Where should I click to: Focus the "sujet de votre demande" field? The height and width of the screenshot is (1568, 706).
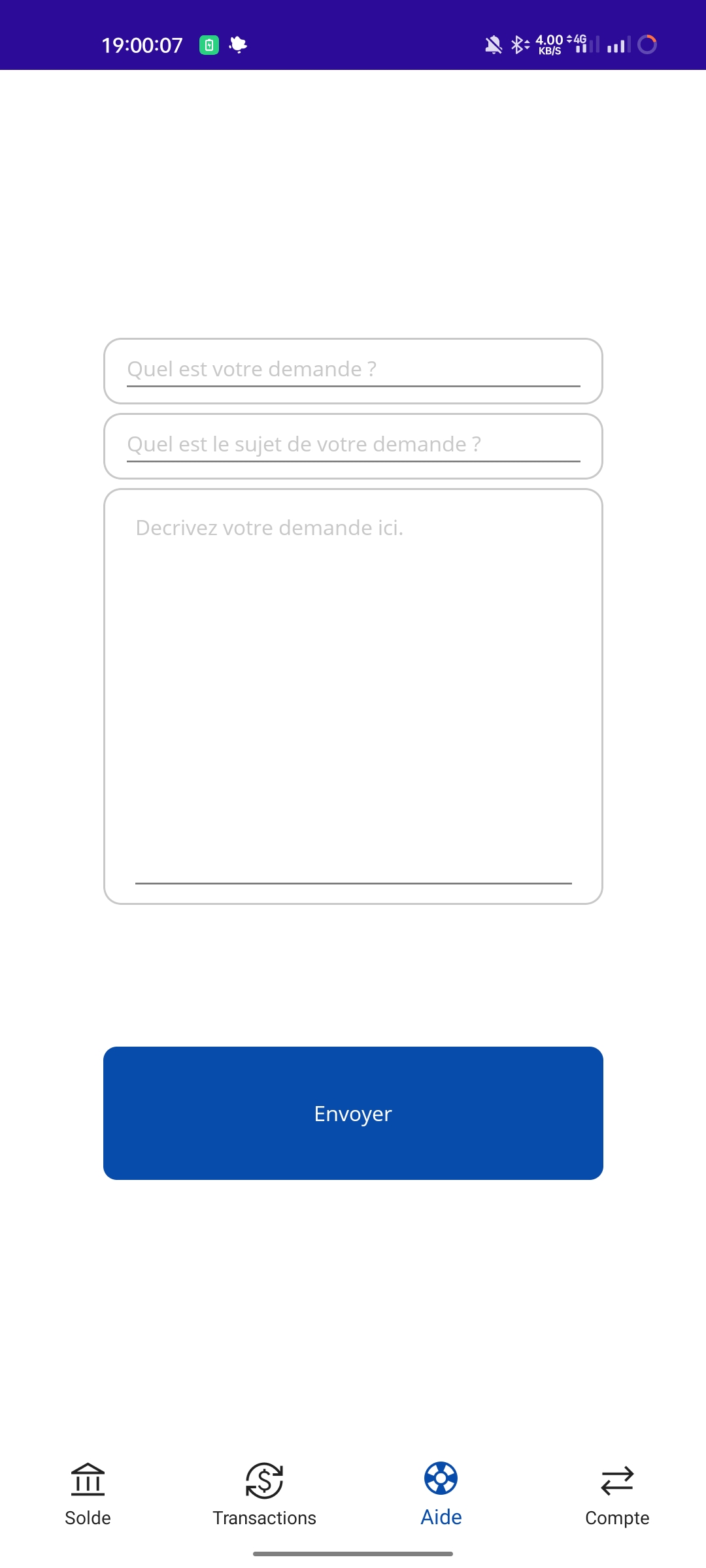coord(353,446)
